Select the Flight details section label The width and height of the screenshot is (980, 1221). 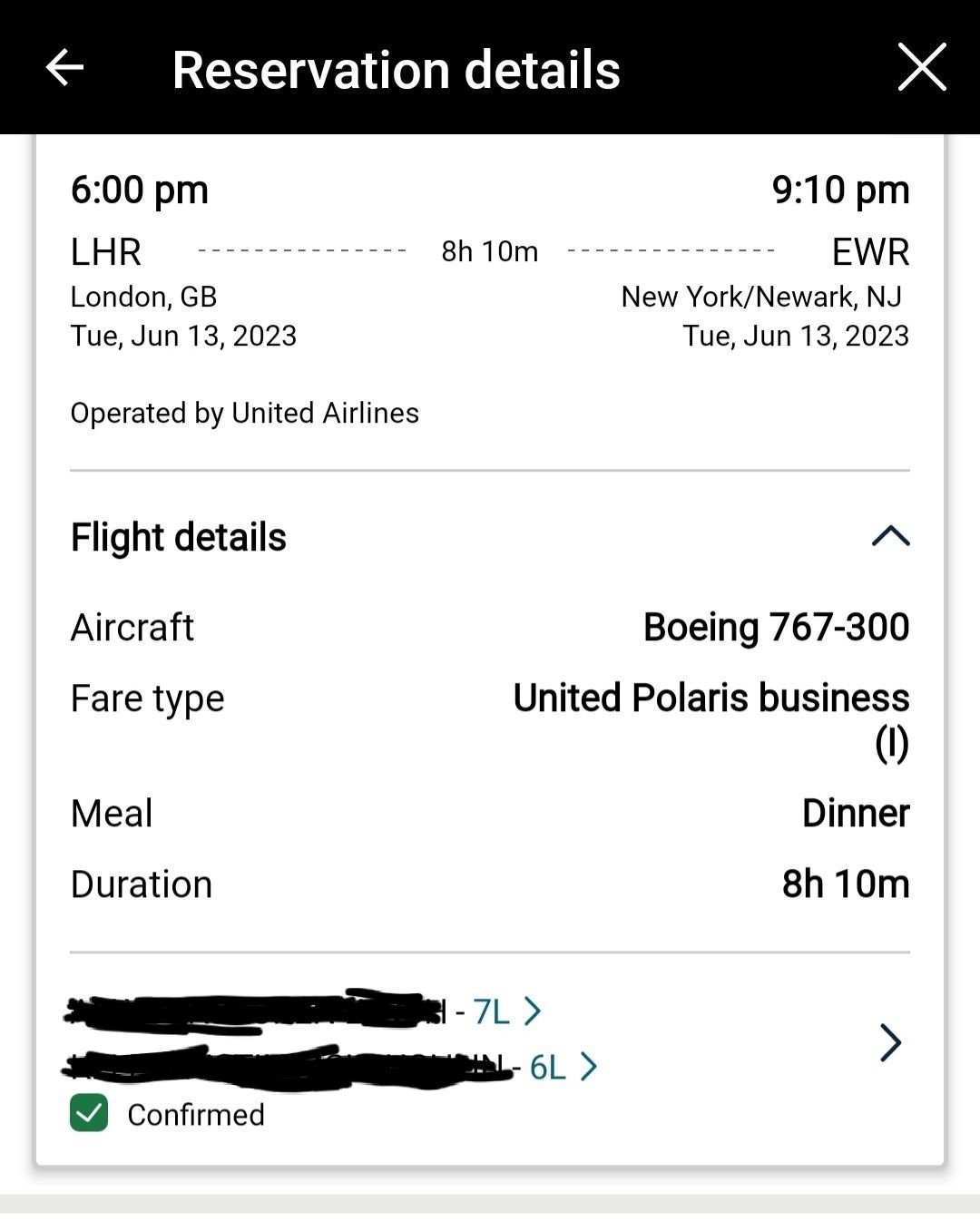click(179, 536)
